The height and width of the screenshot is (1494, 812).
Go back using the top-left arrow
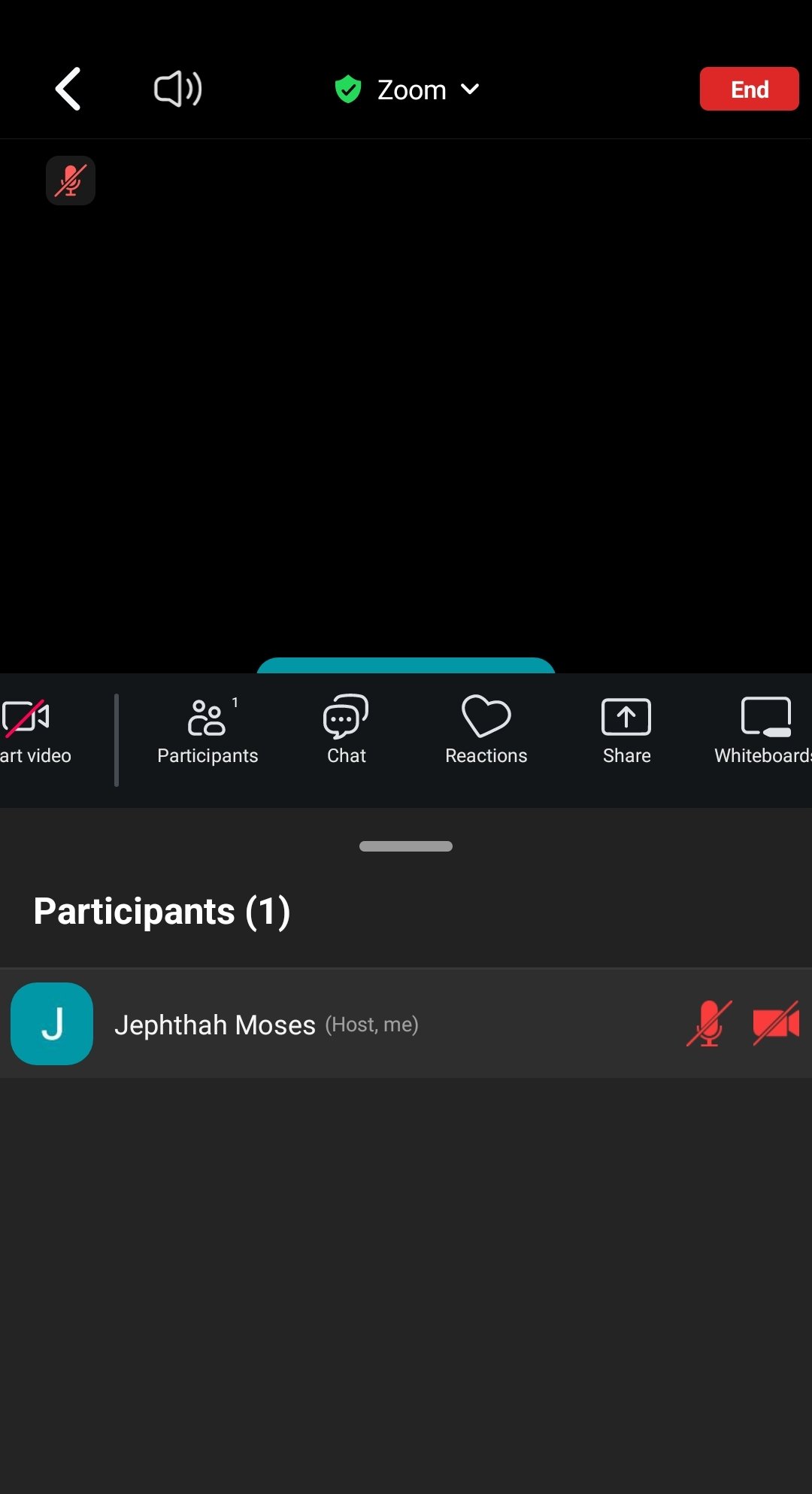click(x=68, y=89)
